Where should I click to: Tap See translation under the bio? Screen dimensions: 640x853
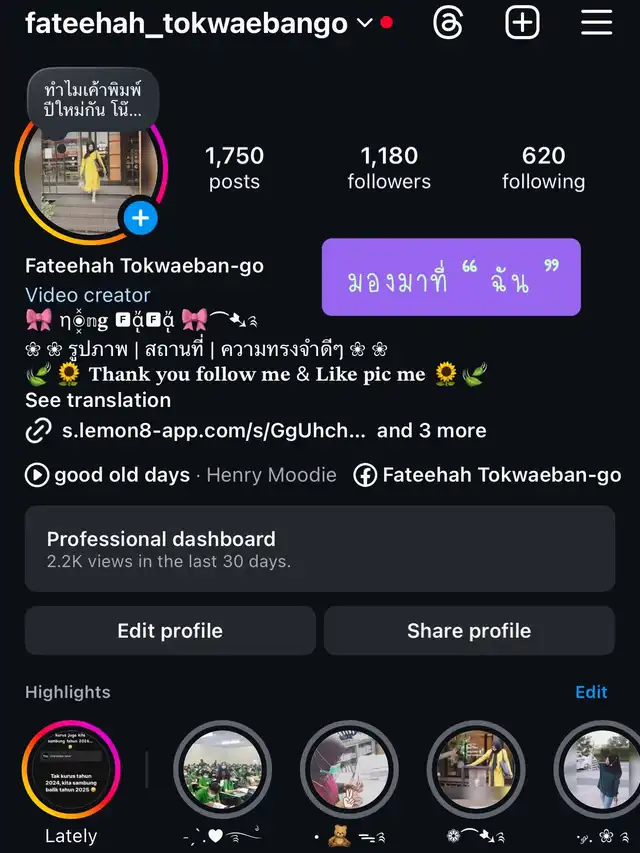click(x=98, y=400)
